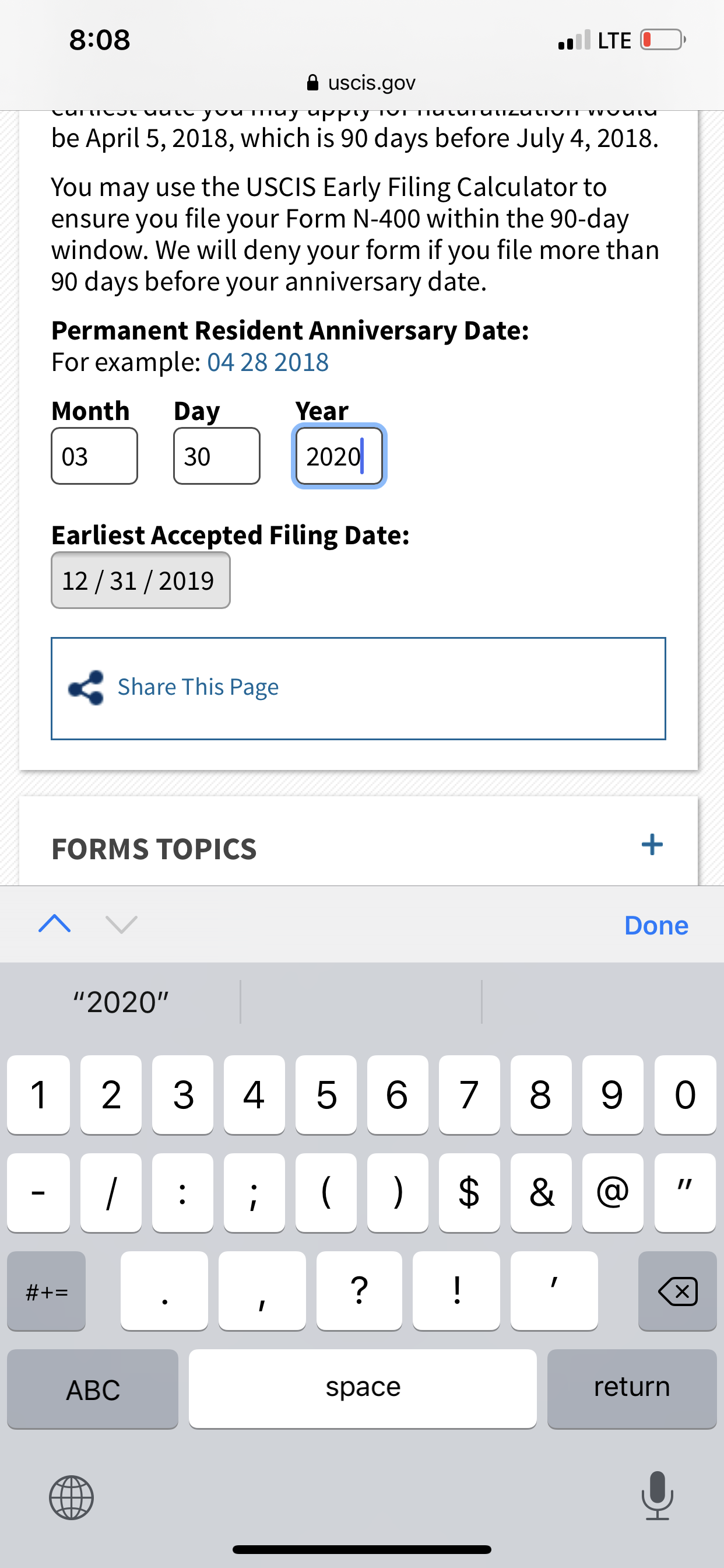Switch to the #+= symbols keyboard
Screen dimensions: 724x1568
point(46,1290)
